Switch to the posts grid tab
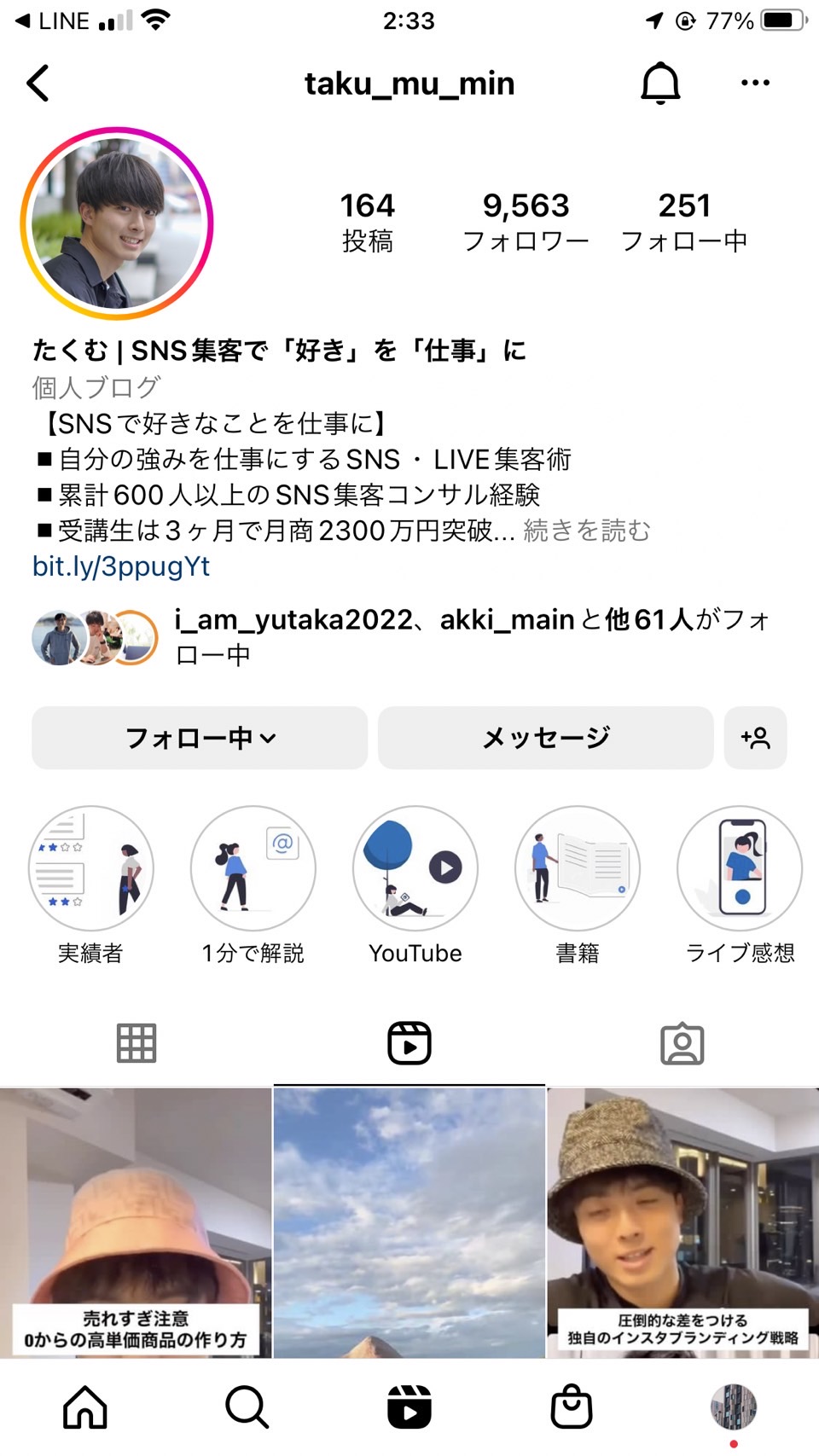 (x=136, y=1043)
